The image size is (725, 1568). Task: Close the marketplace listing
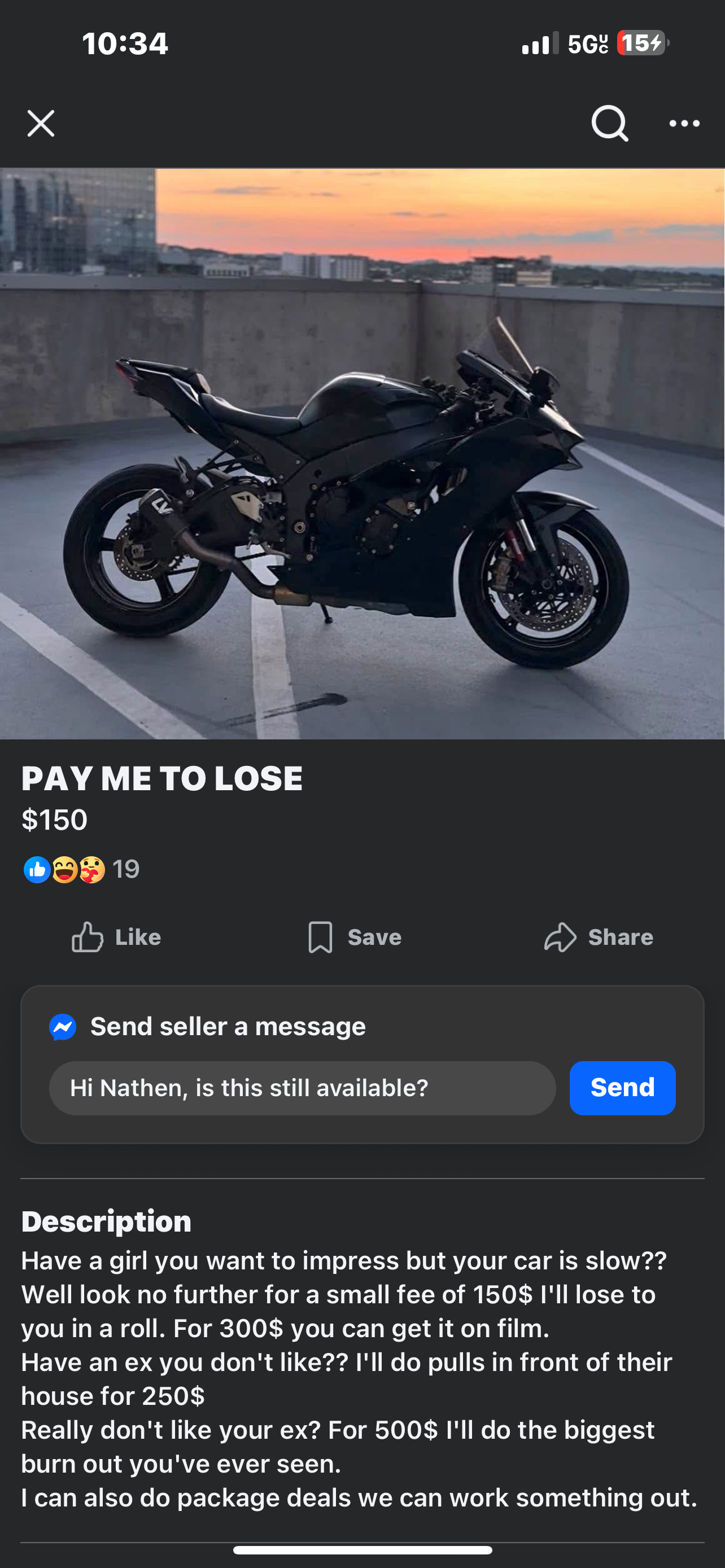(x=41, y=124)
